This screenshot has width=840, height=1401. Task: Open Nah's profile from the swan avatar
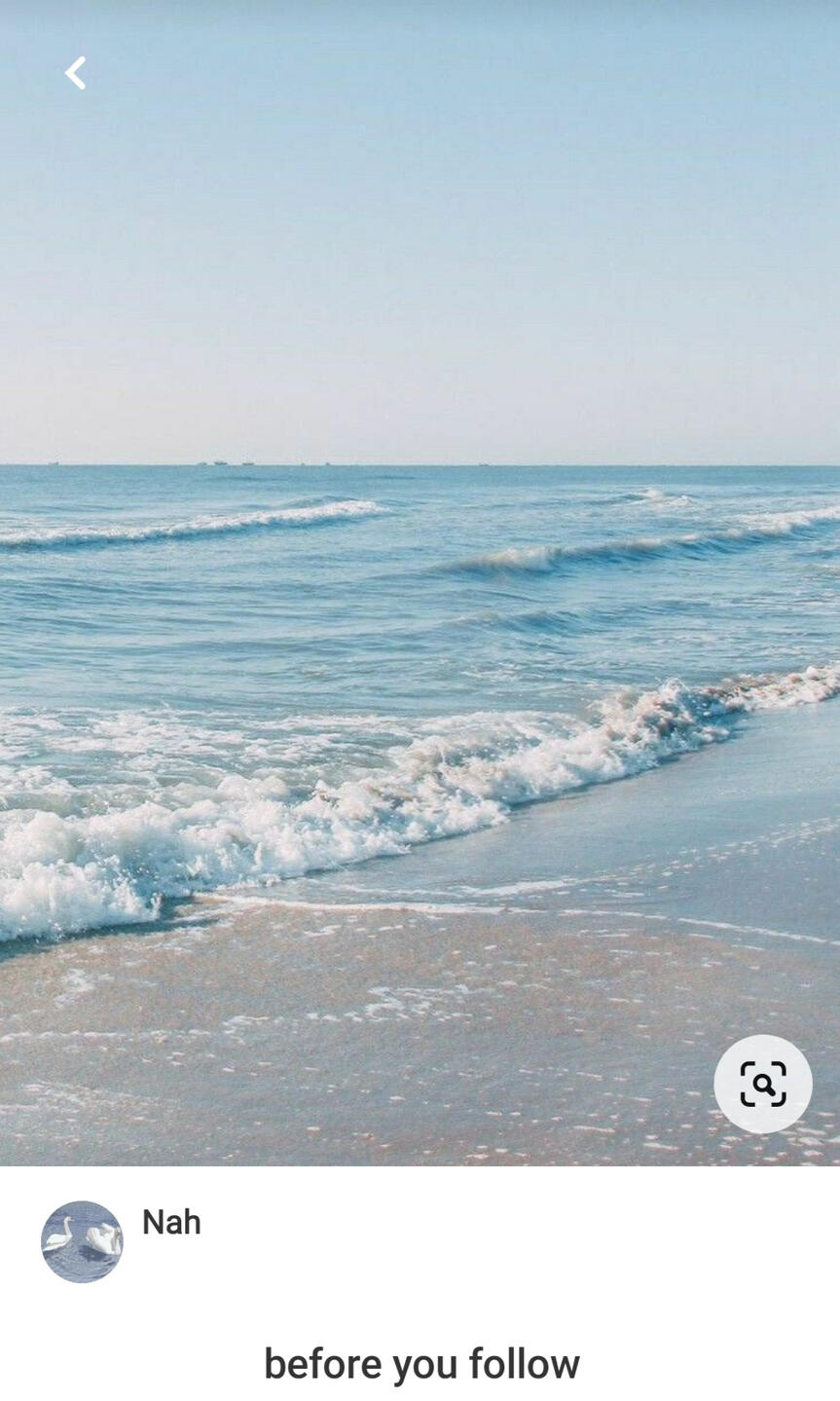(x=82, y=1241)
